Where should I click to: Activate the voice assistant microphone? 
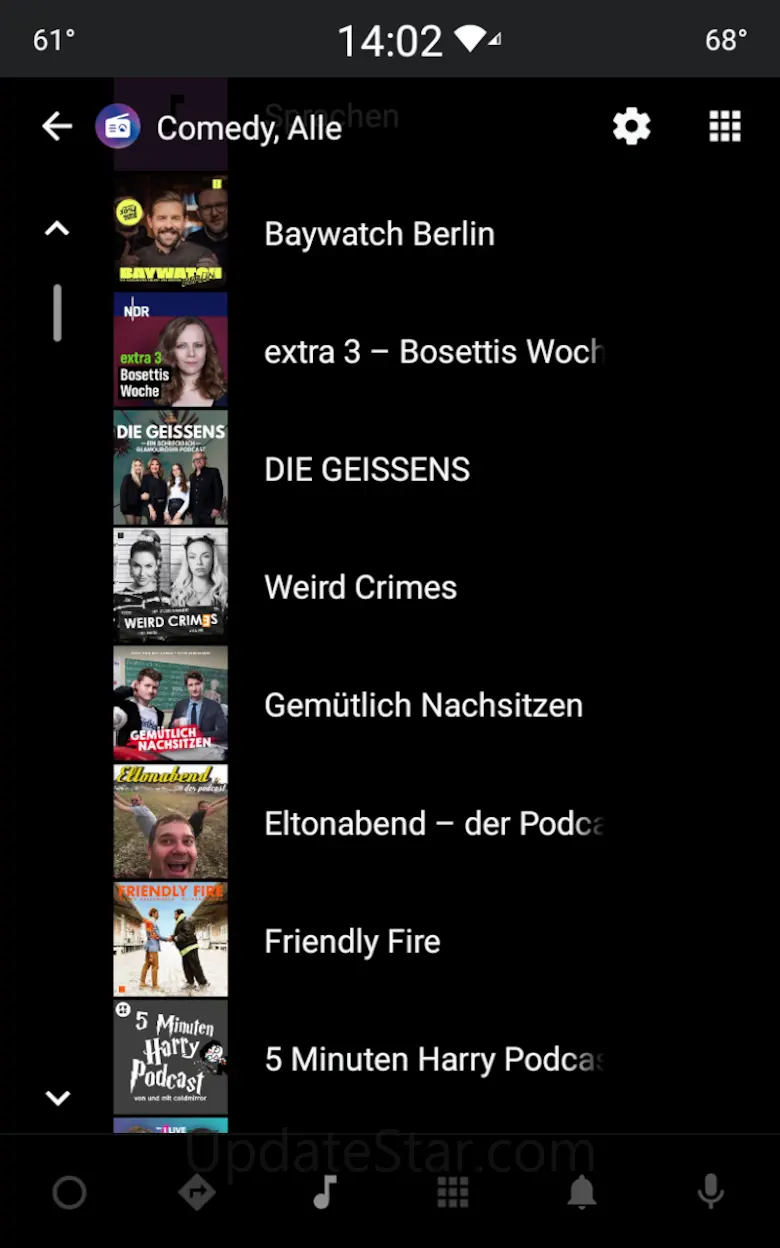click(x=710, y=1192)
